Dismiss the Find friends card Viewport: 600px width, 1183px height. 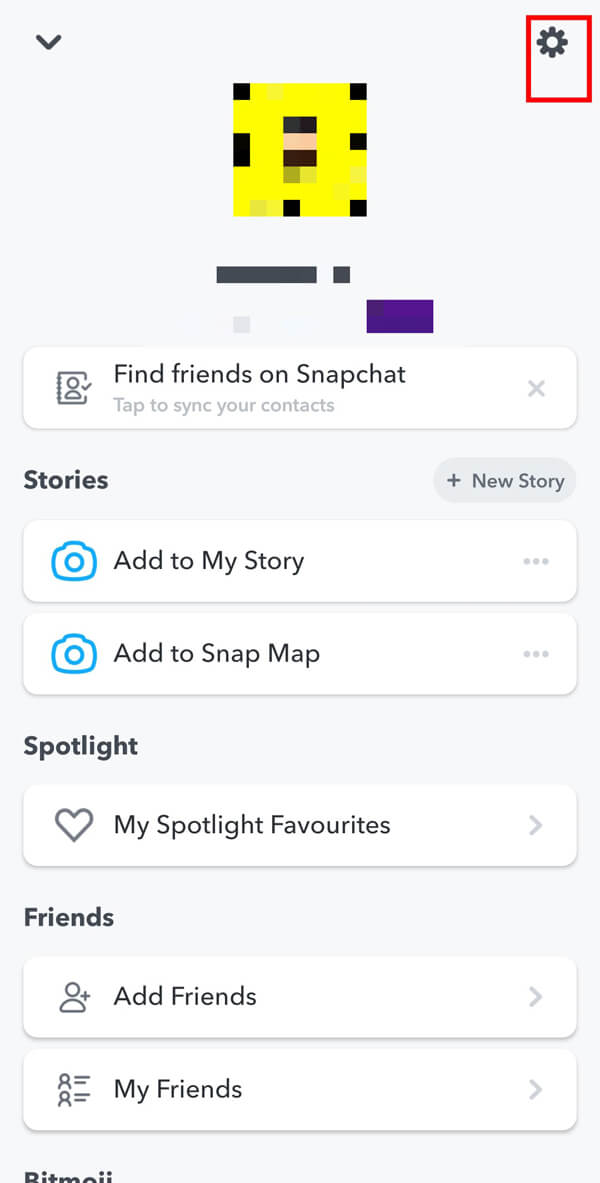536,388
